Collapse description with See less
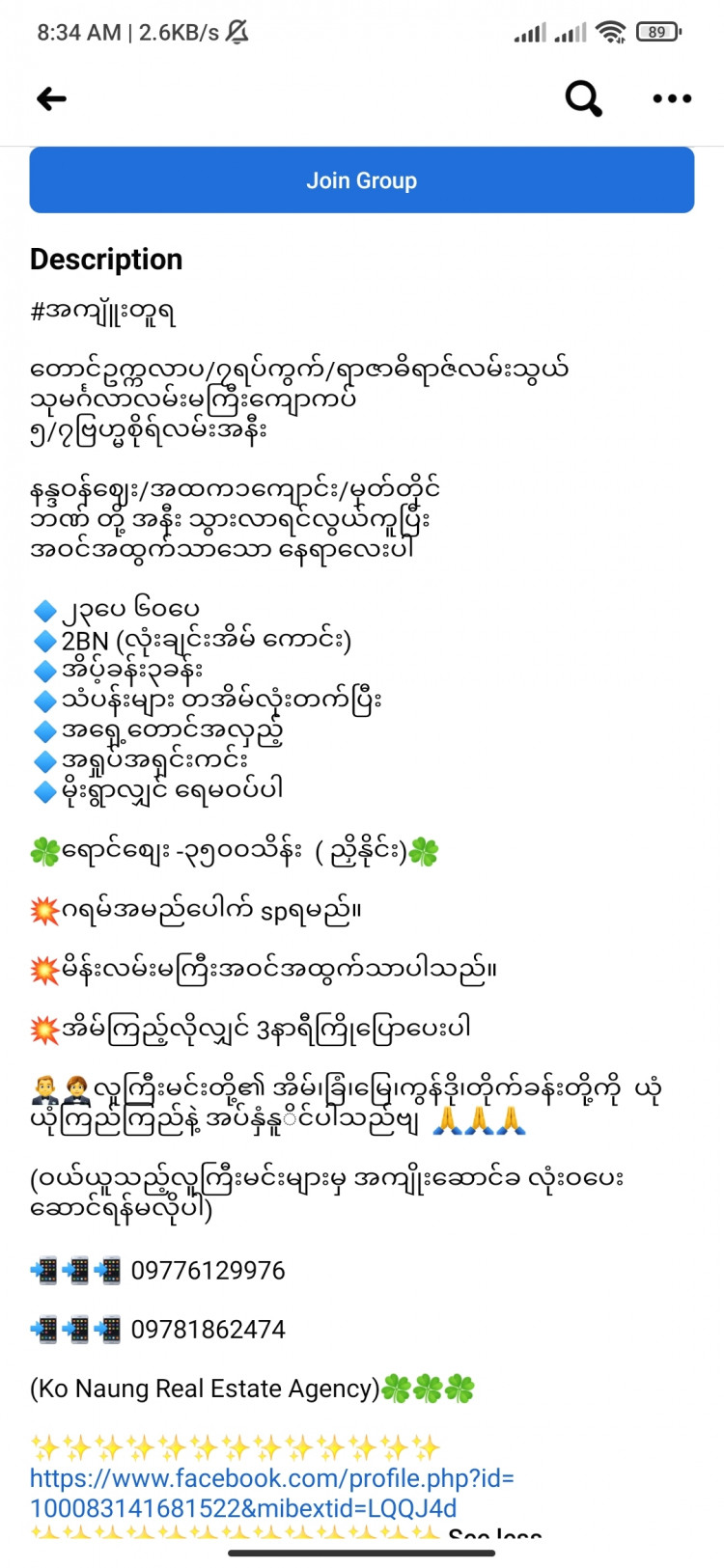Viewport: 724px width, 1568px height. pyautogui.click(x=494, y=1532)
